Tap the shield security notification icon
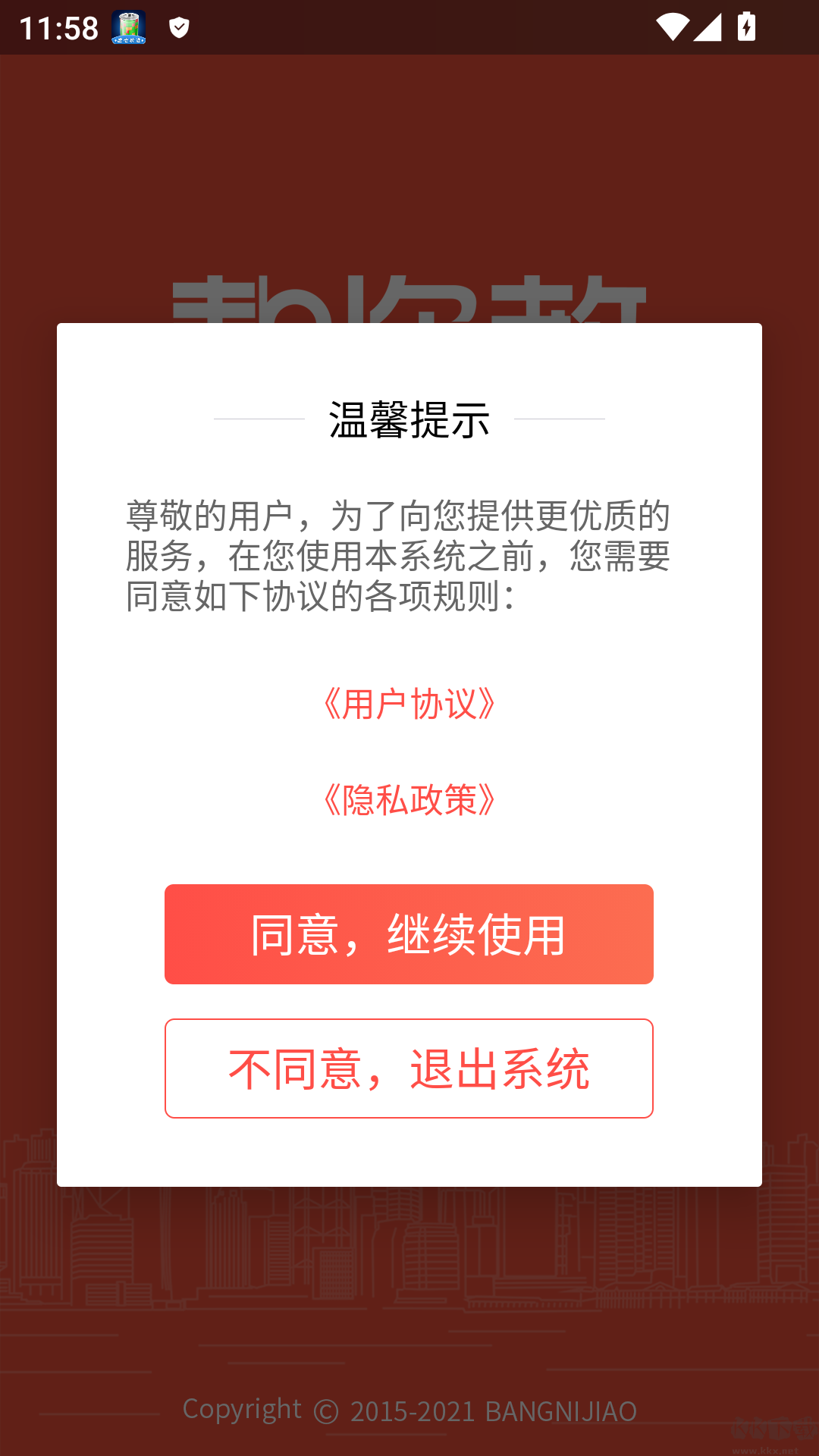 click(179, 28)
